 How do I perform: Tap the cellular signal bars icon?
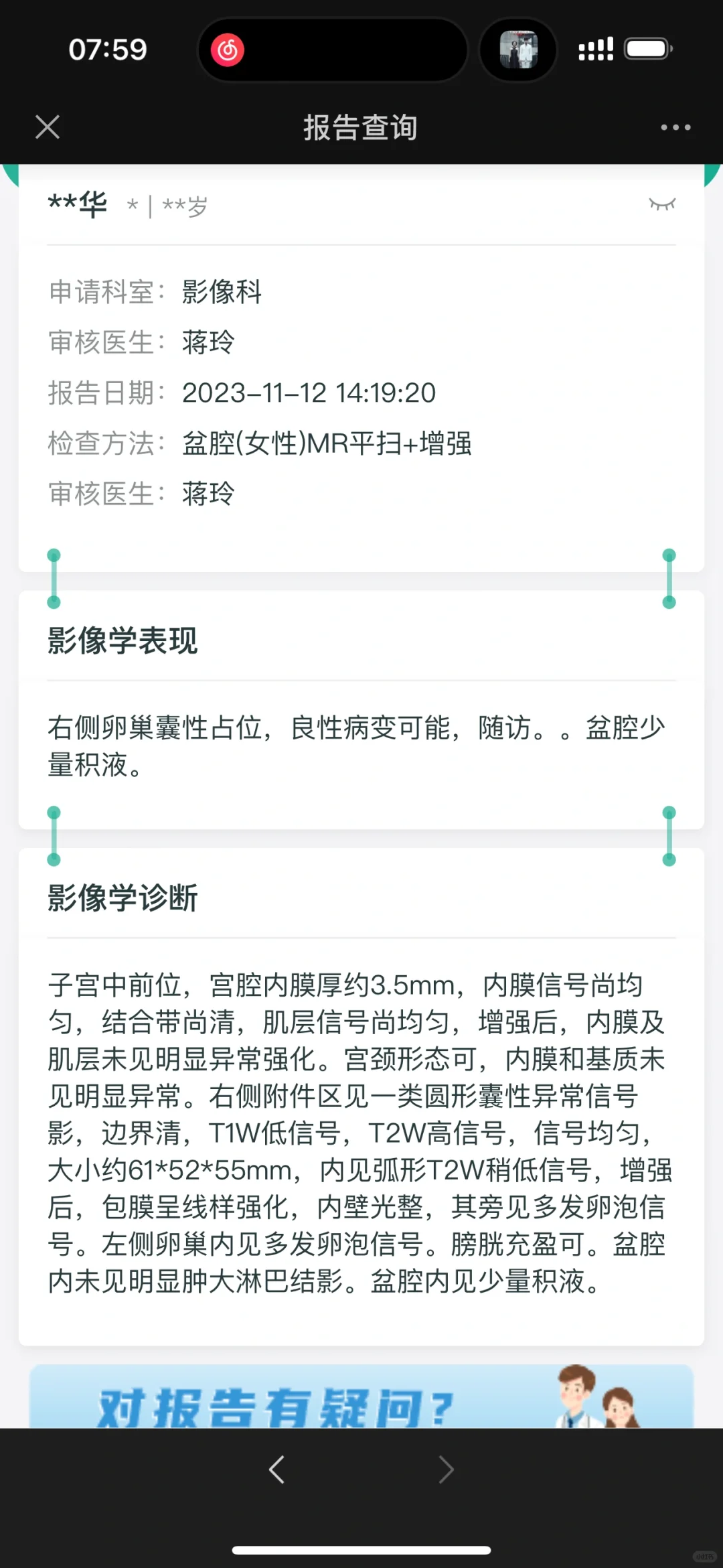pos(594,48)
